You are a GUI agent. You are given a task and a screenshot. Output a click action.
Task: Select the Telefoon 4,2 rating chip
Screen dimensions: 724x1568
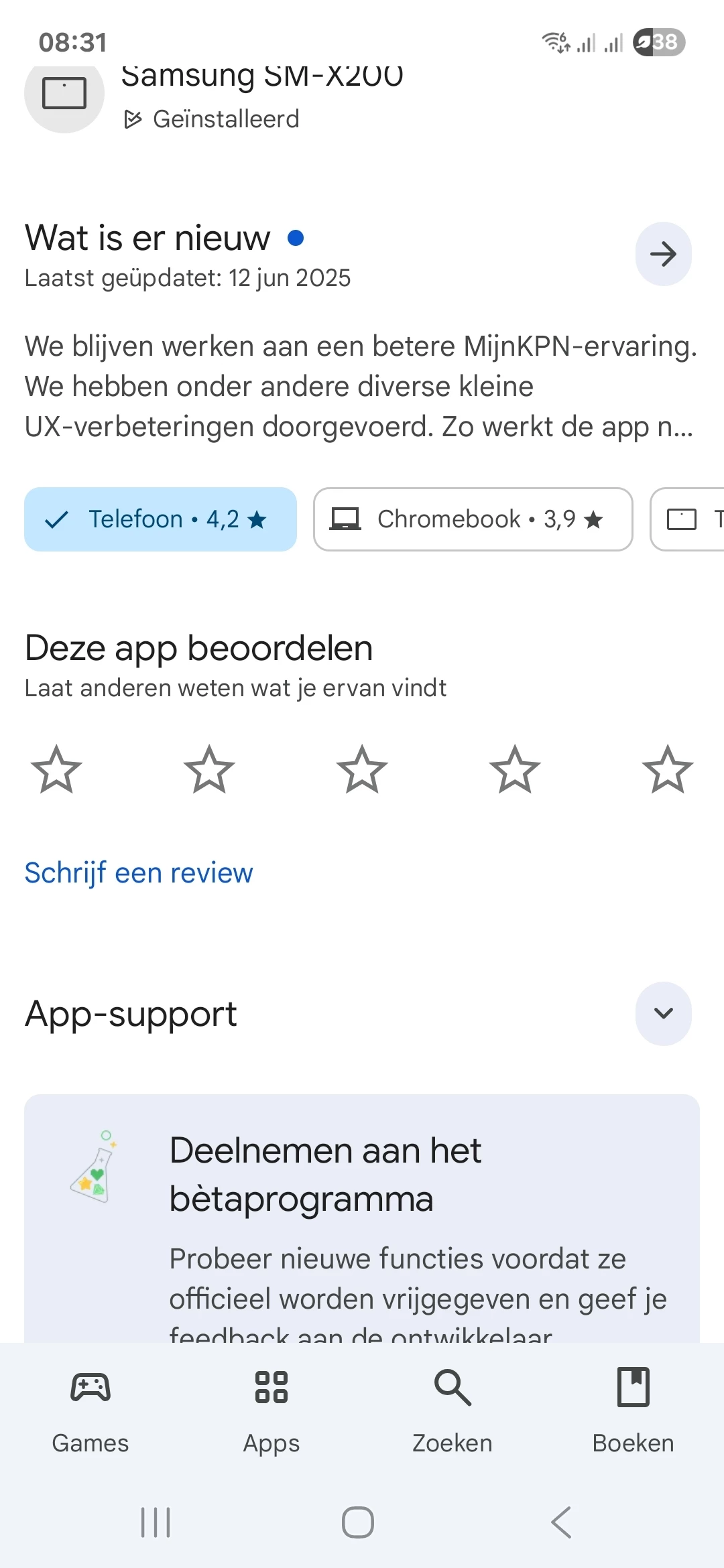[160, 519]
